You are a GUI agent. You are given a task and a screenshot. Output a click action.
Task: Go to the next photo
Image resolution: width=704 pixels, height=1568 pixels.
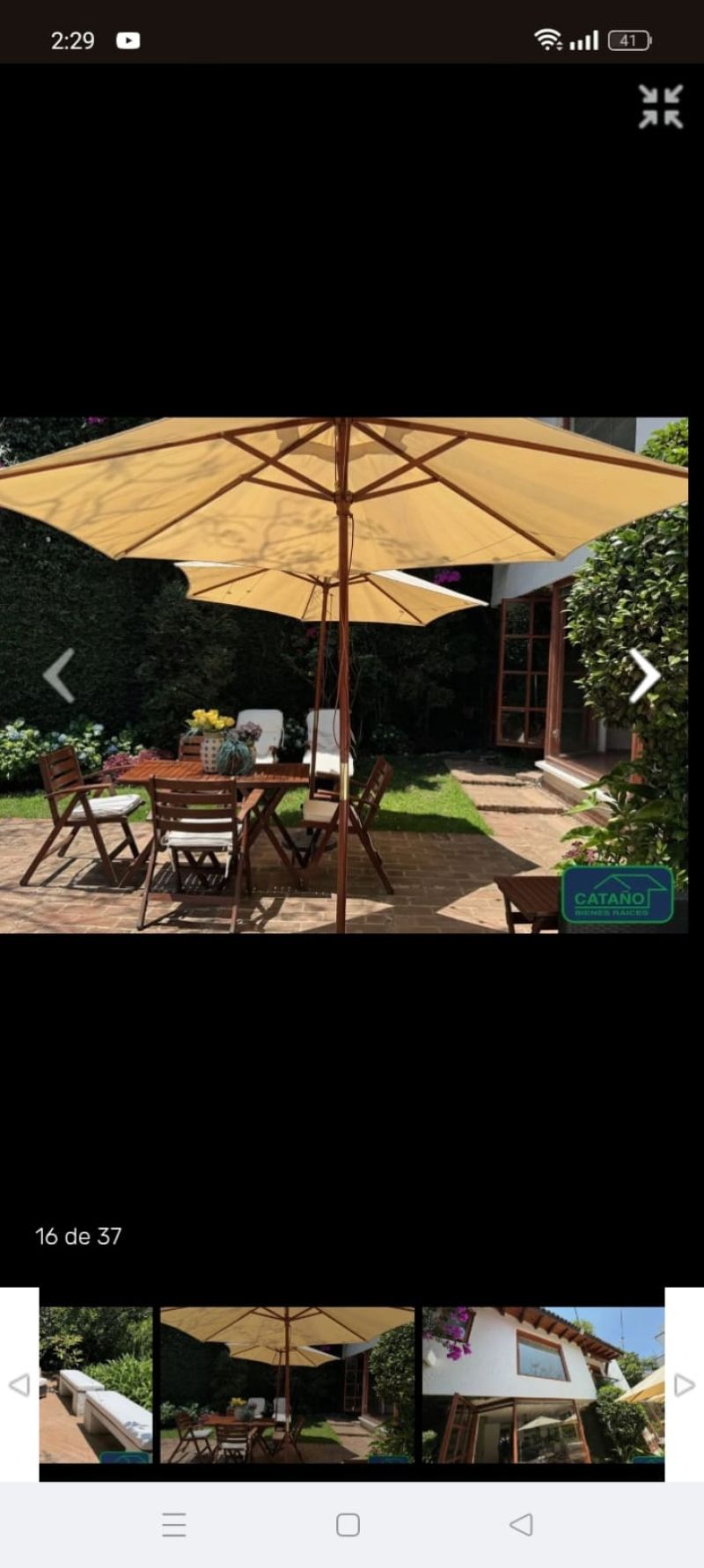[x=644, y=675]
